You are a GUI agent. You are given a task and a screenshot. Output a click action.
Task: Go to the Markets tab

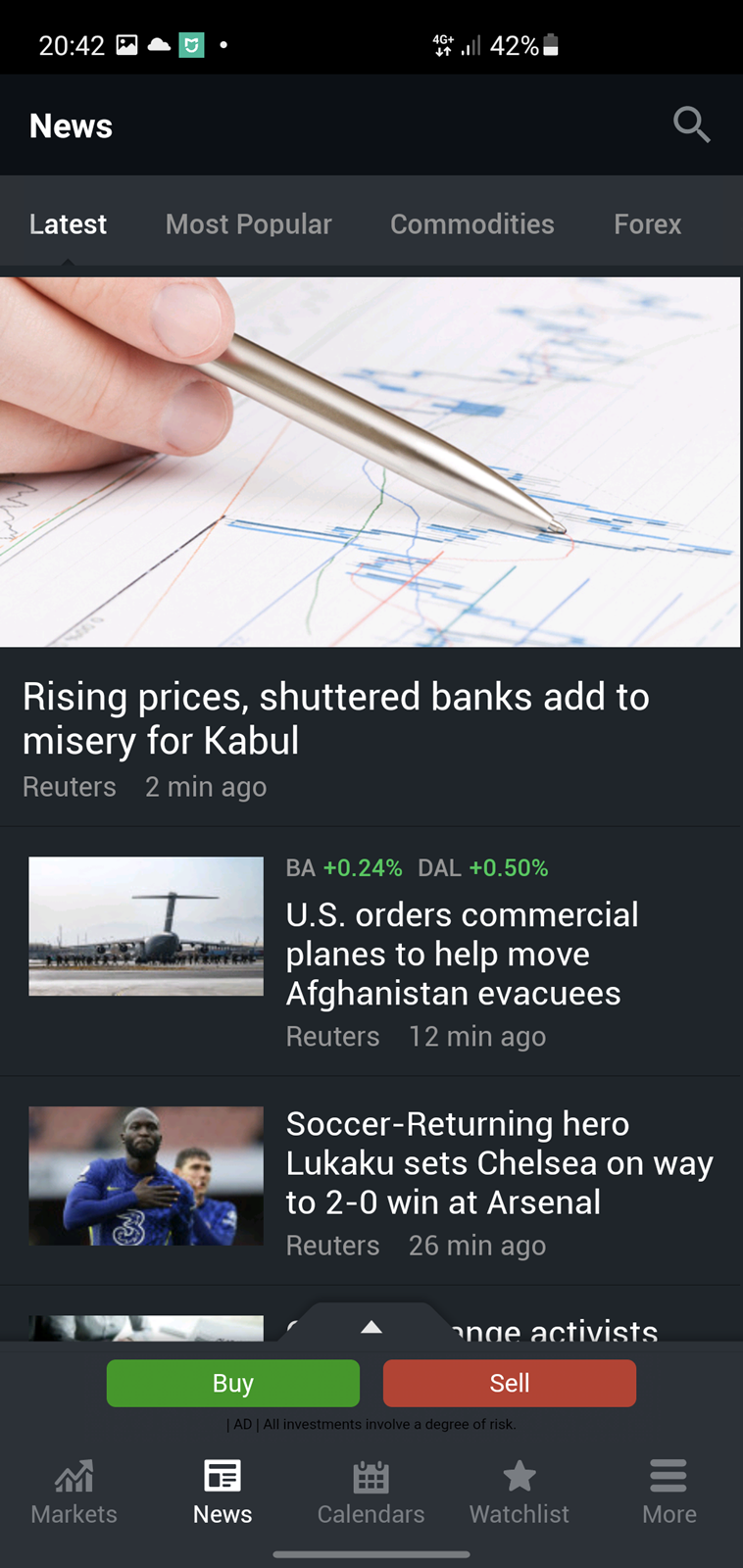click(74, 1493)
